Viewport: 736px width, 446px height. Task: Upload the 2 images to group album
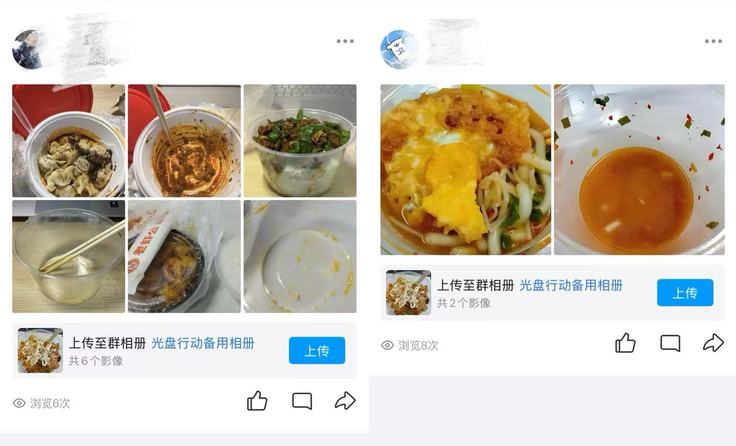[684, 293]
